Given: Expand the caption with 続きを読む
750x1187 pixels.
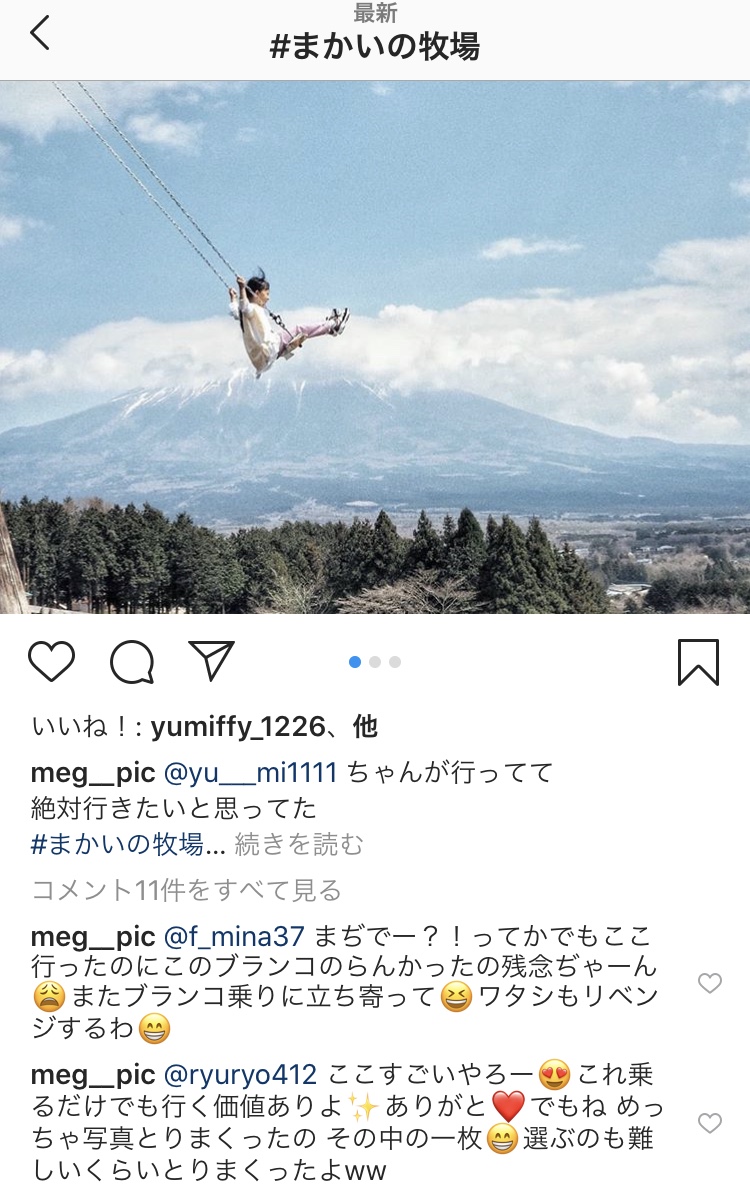Looking at the screenshot, I should click(x=299, y=844).
